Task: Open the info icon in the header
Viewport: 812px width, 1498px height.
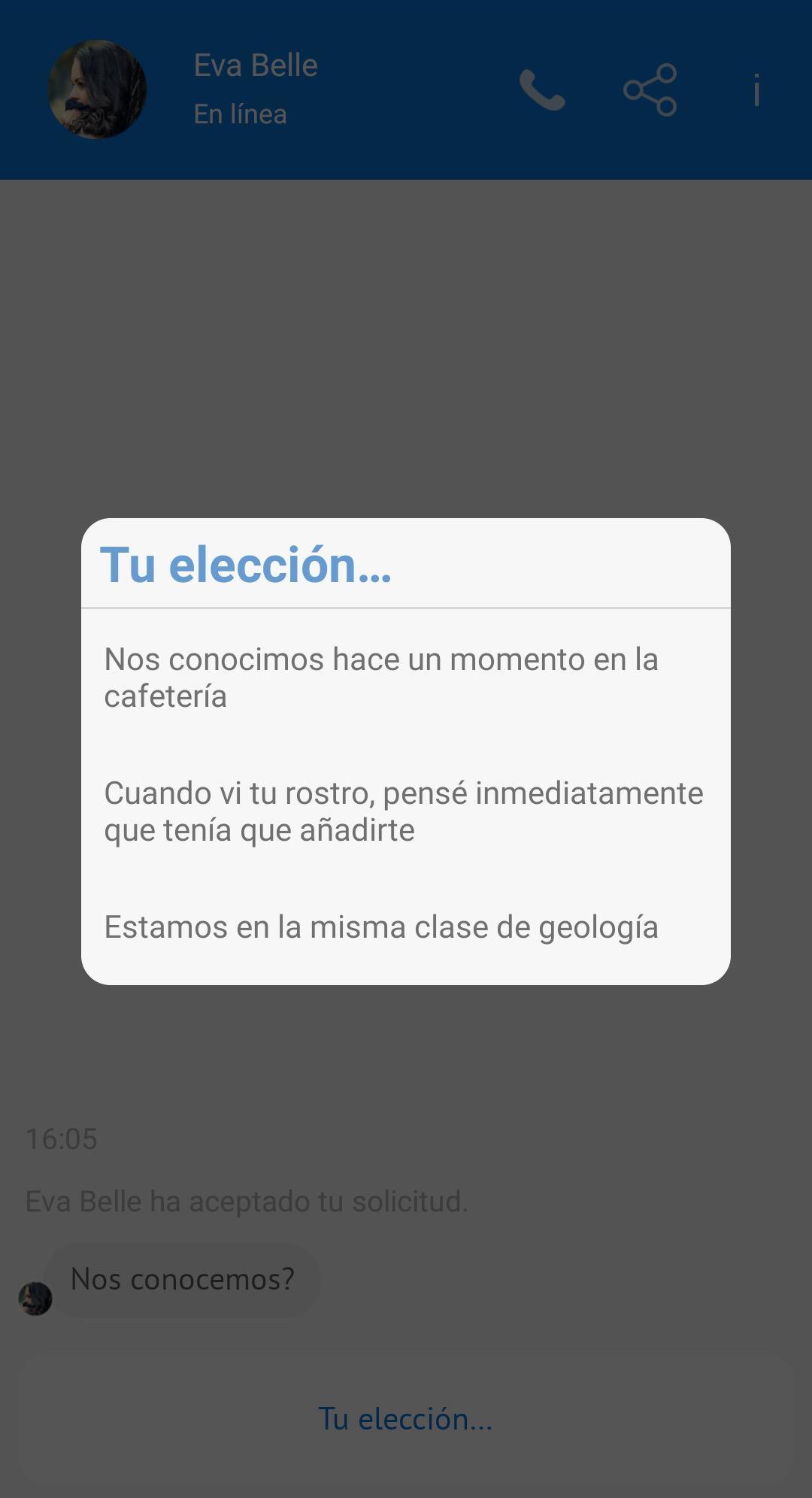Action: click(x=756, y=90)
